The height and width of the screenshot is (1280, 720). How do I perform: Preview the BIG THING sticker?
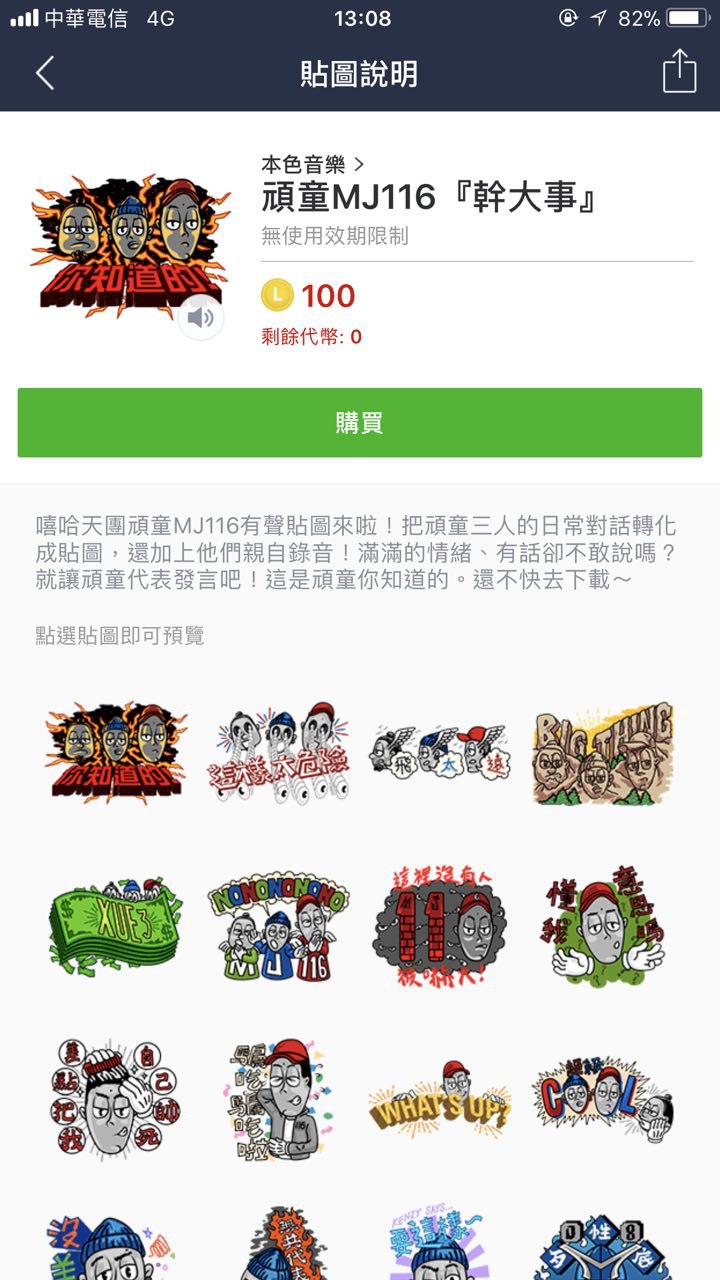602,752
